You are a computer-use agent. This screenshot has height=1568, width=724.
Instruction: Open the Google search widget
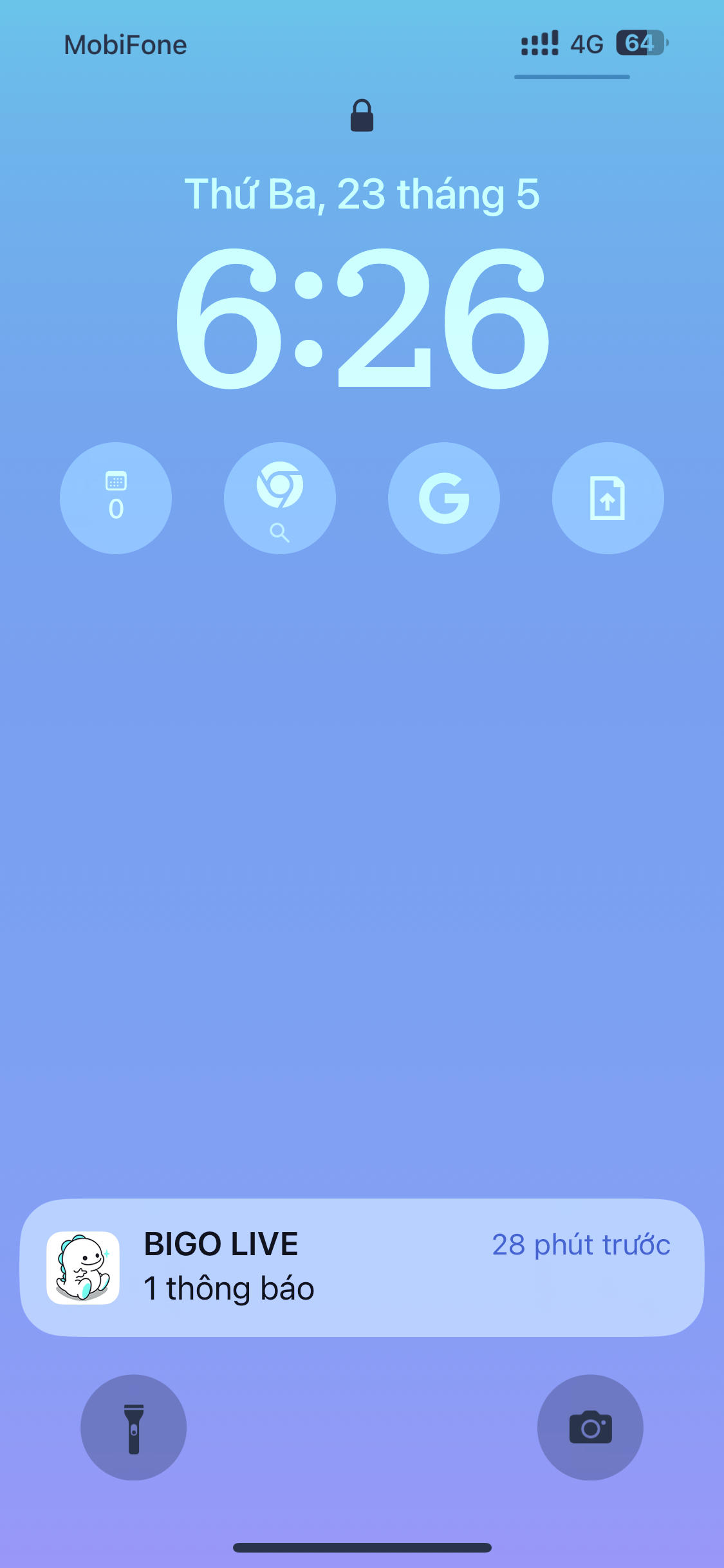pyautogui.click(x=444, y=498)
